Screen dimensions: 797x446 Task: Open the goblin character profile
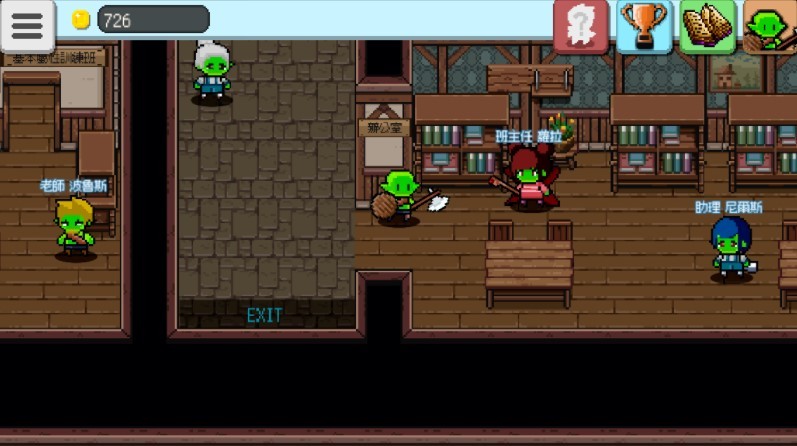tap(769, 25)
